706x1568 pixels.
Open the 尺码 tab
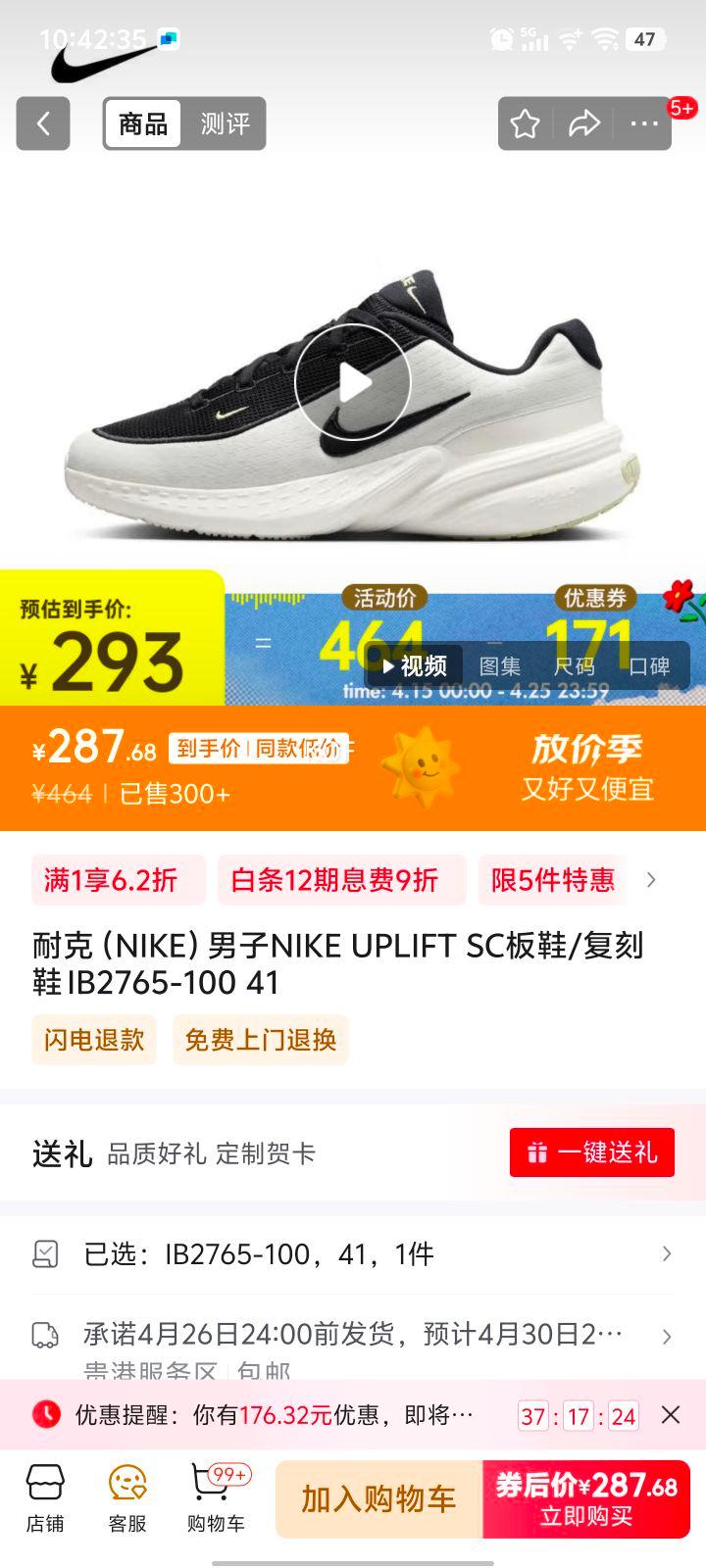point(577,666)
